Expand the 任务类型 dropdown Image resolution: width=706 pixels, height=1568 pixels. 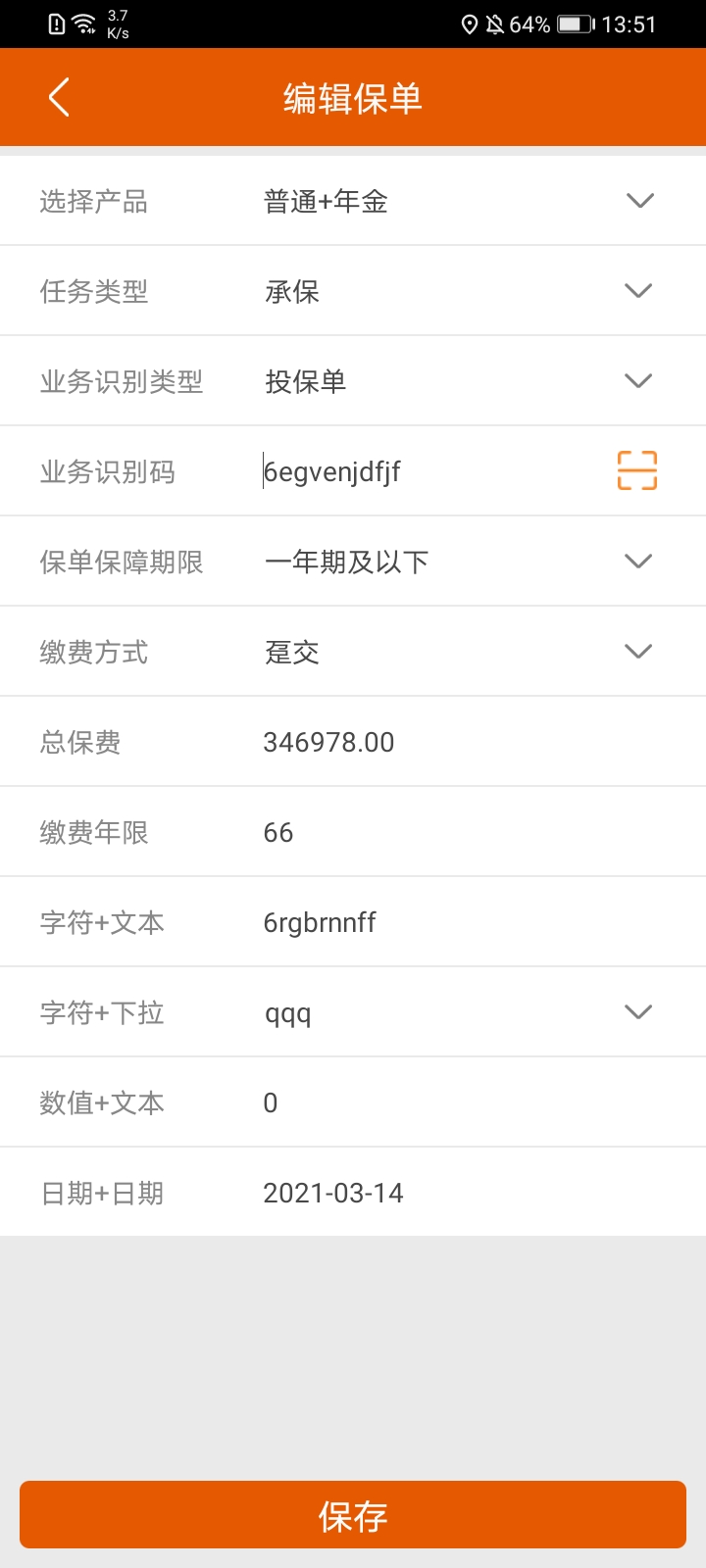pyautogui.click(x=638, y=290)
